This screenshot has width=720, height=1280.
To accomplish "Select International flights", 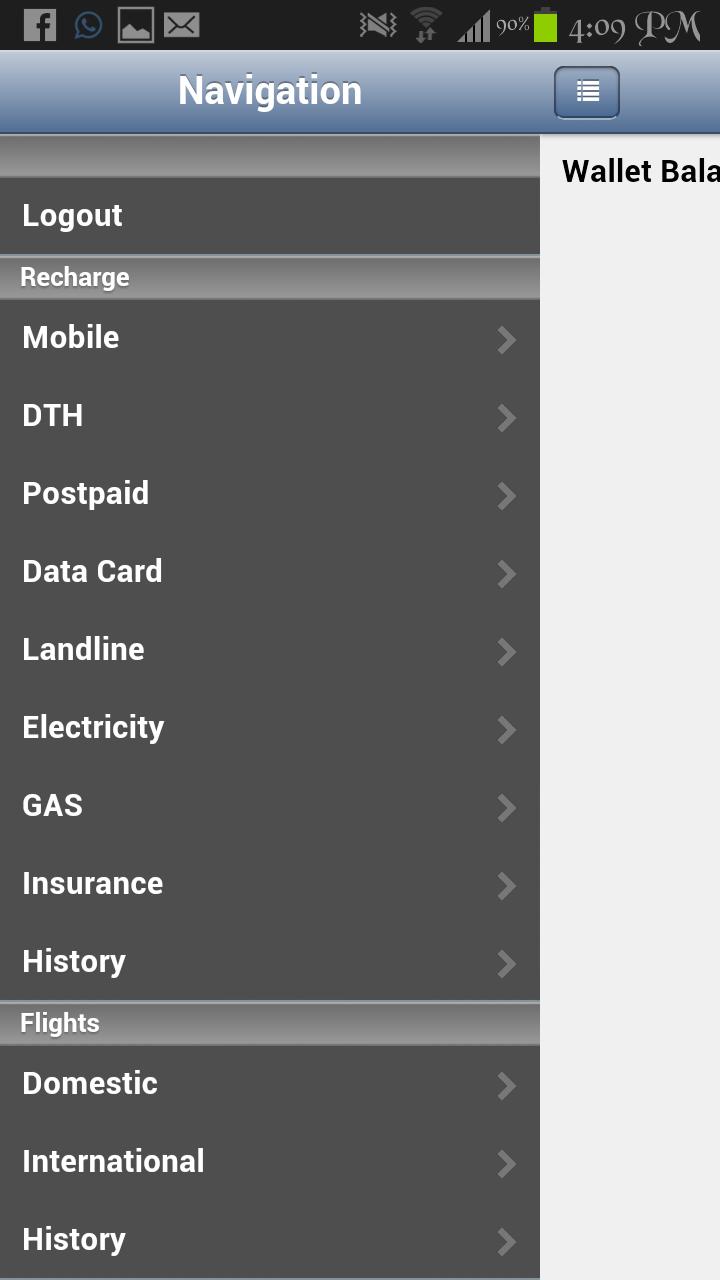I will pos(270,1162).
